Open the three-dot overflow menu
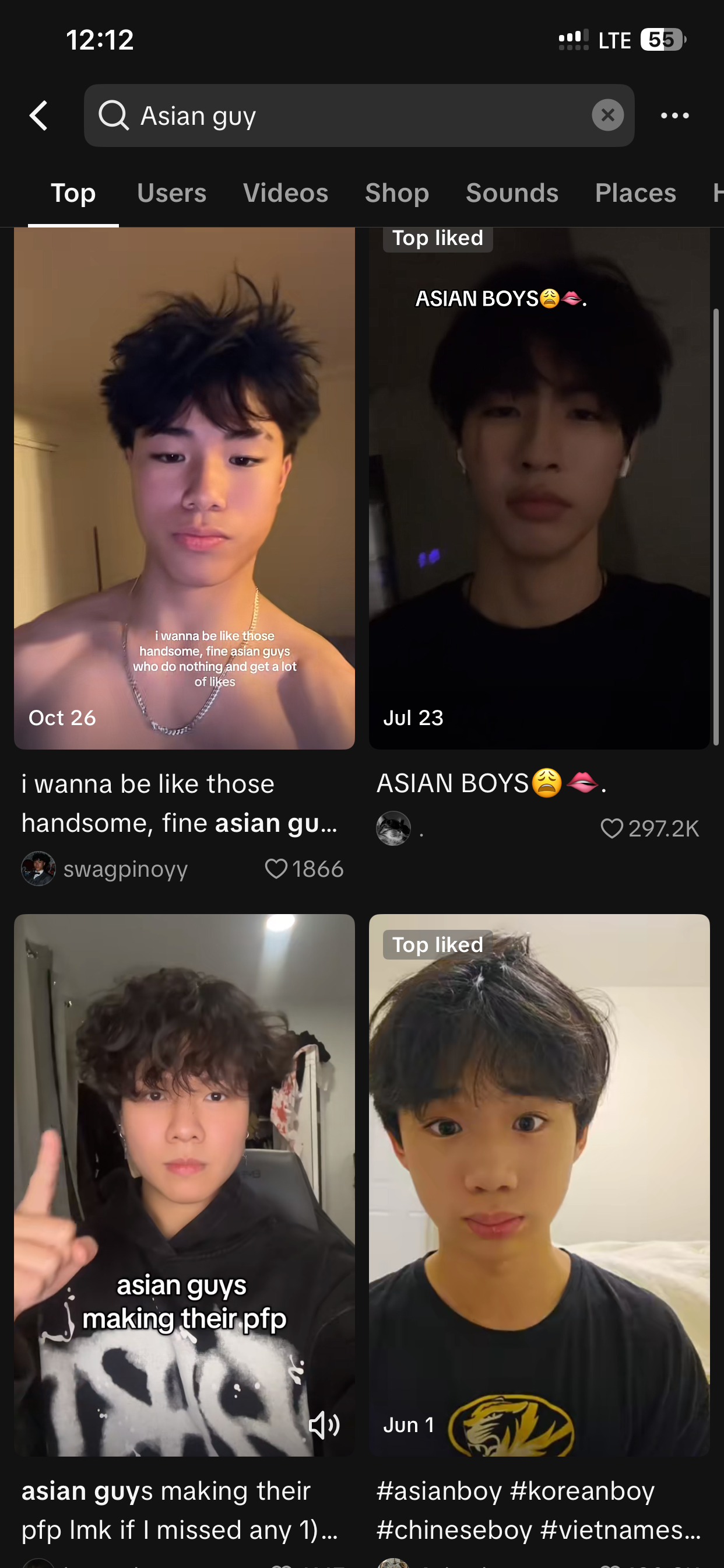724x1568 pixels. (674, 116)
